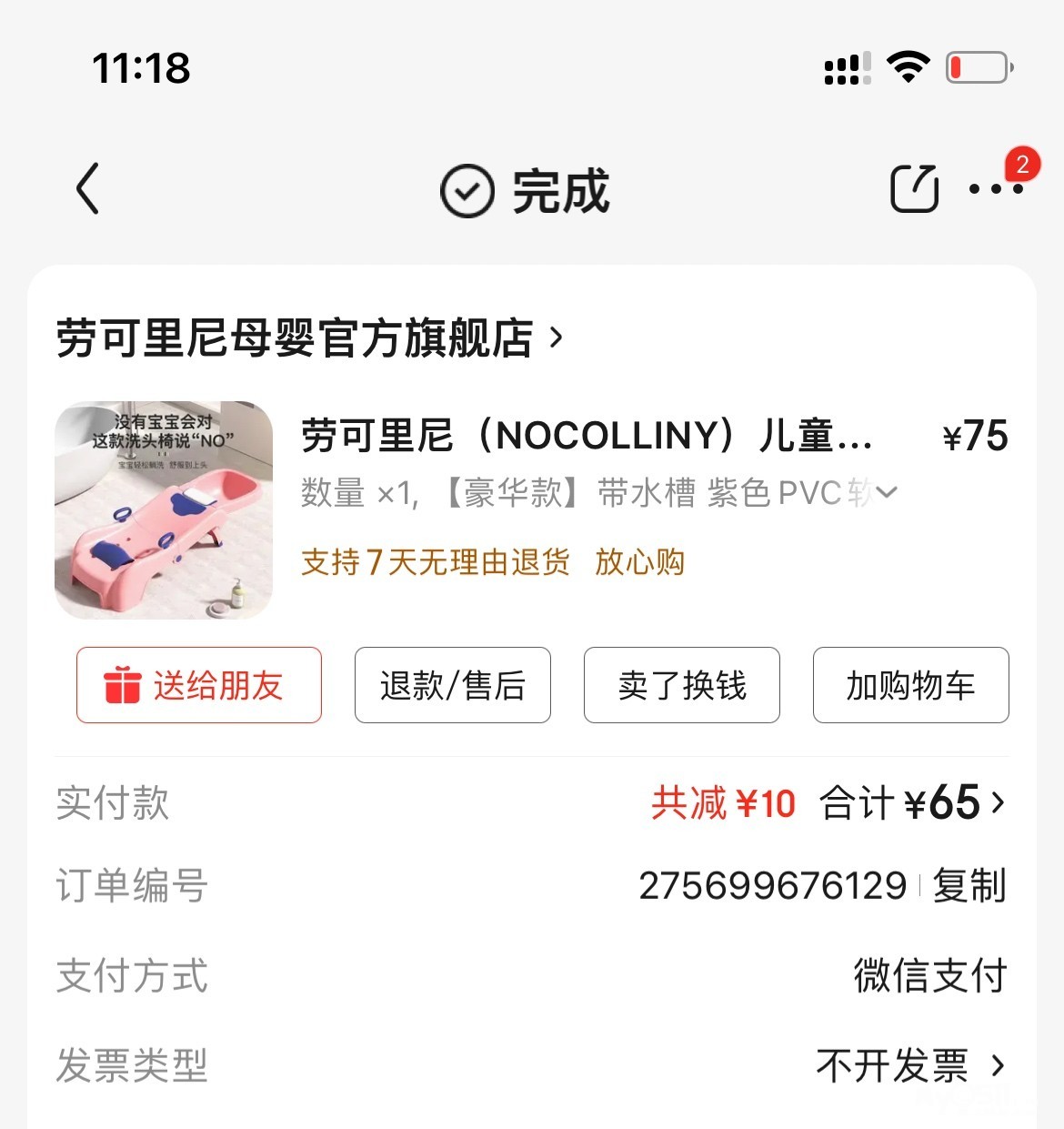Add item again with 加购物车
Screen dimensions: 1064x1129
[910, 685]
